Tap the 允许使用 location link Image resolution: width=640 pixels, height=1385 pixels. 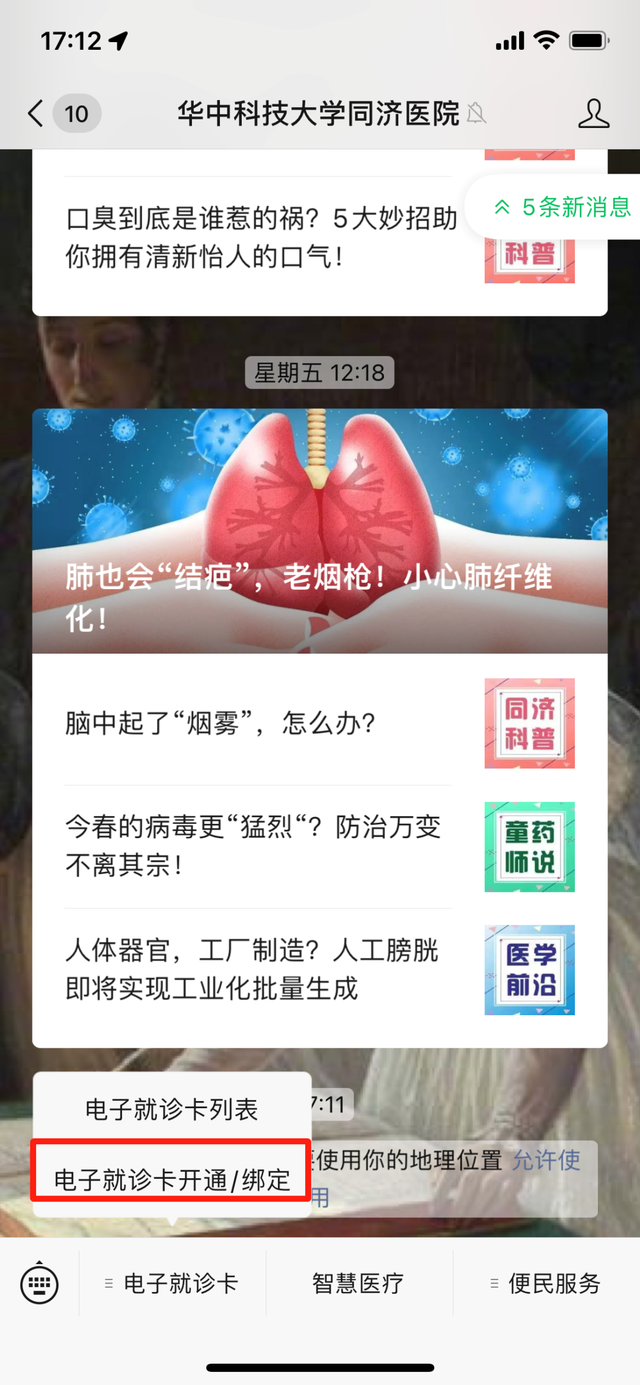pyautogui.click(x=546, y=1160)
